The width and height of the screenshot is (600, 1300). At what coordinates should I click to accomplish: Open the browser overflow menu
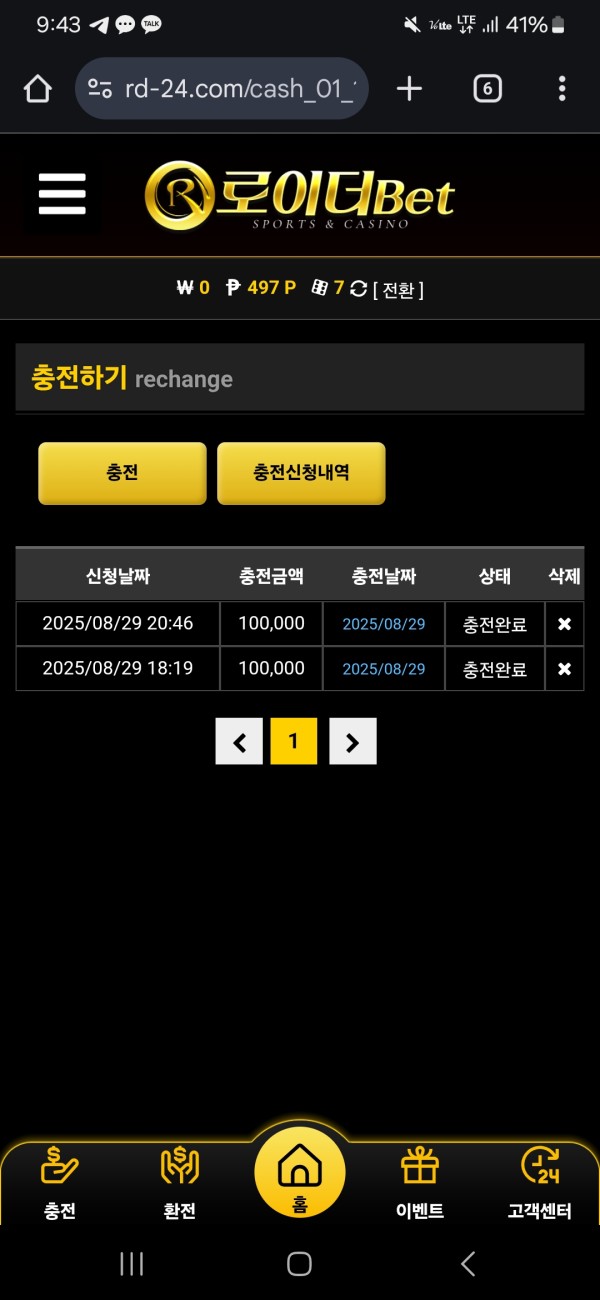click(x=562, y=89)
